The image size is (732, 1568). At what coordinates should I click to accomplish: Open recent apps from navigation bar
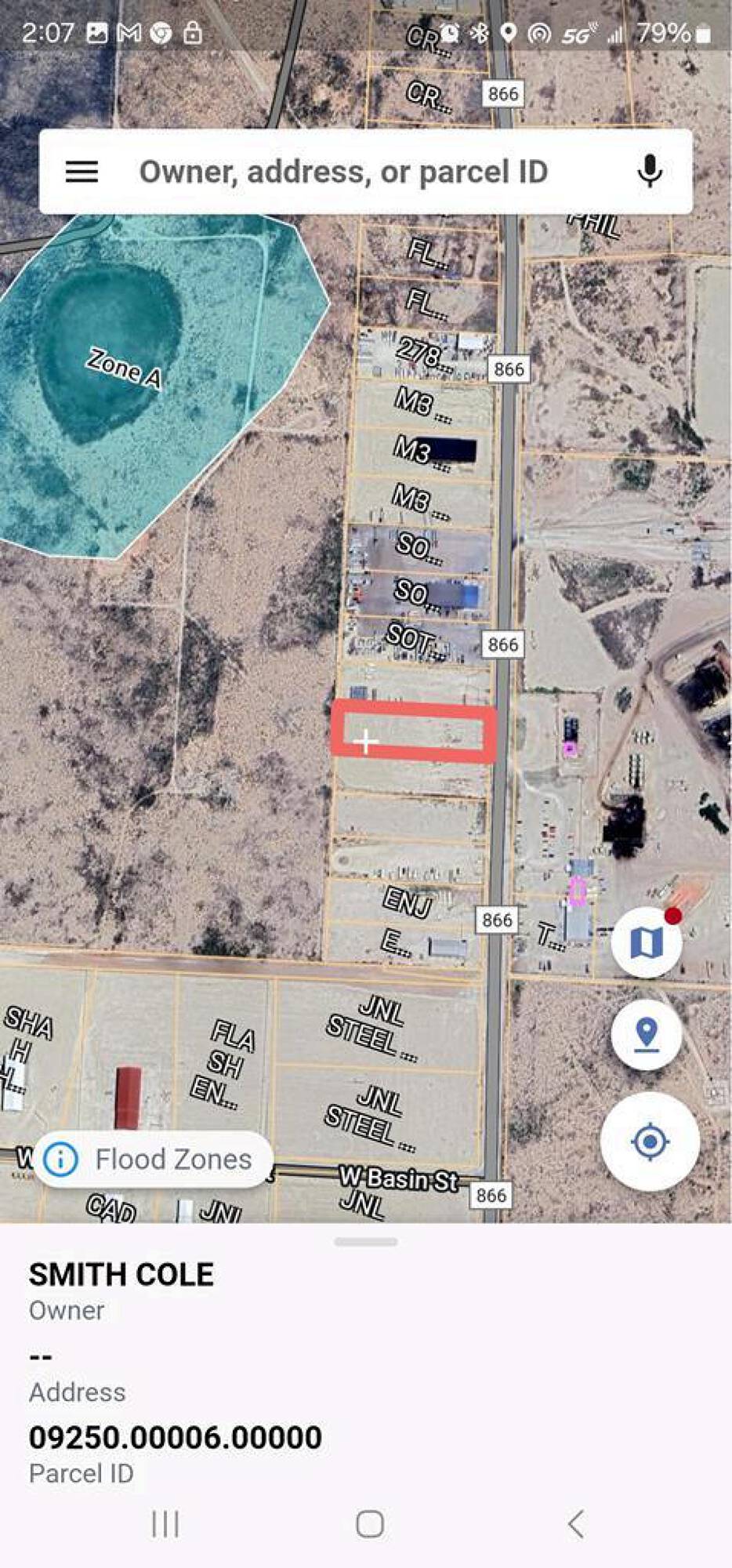[x=165, y=1524]
